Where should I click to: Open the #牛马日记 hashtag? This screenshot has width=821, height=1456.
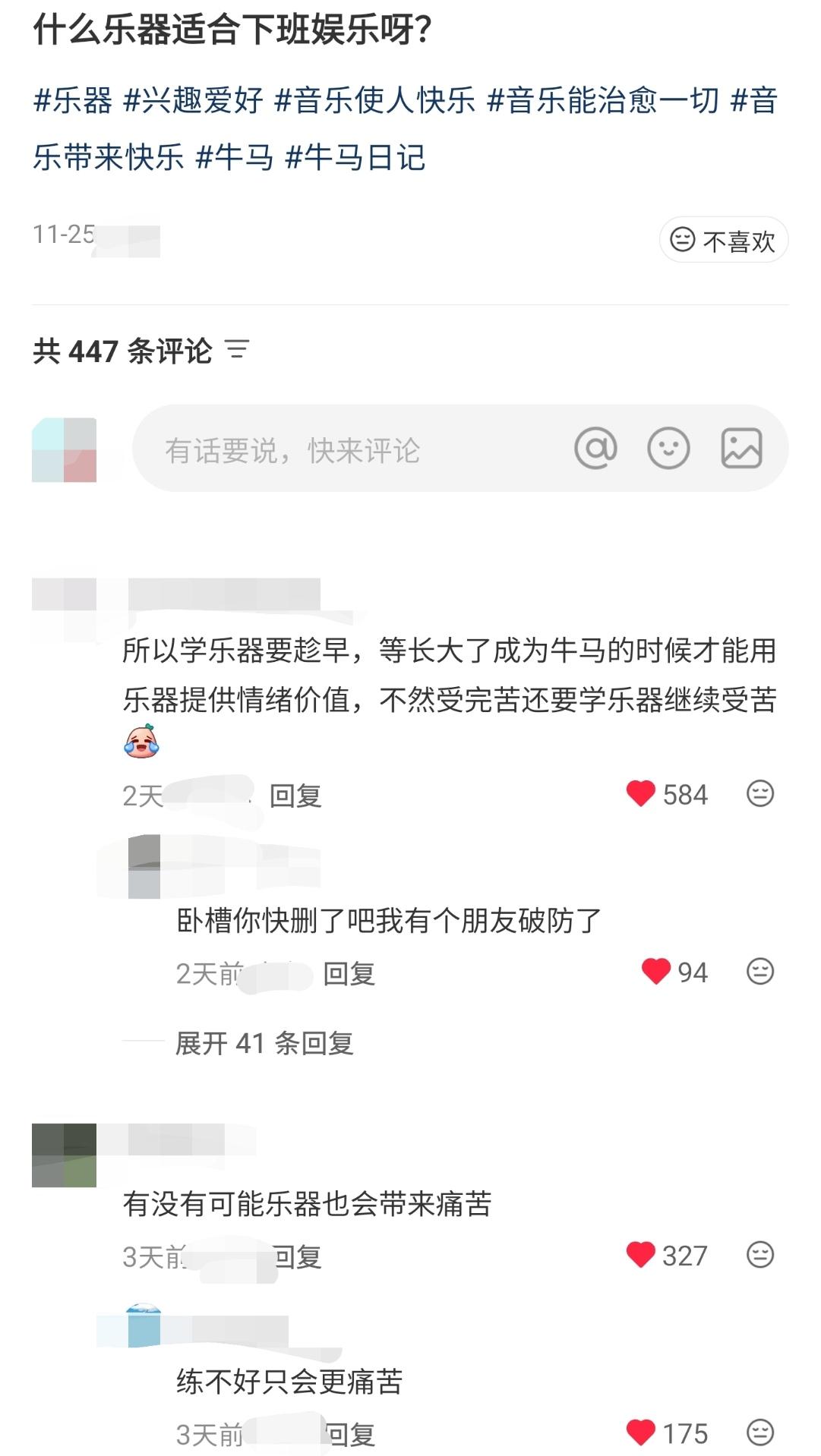tap(355, 157)
